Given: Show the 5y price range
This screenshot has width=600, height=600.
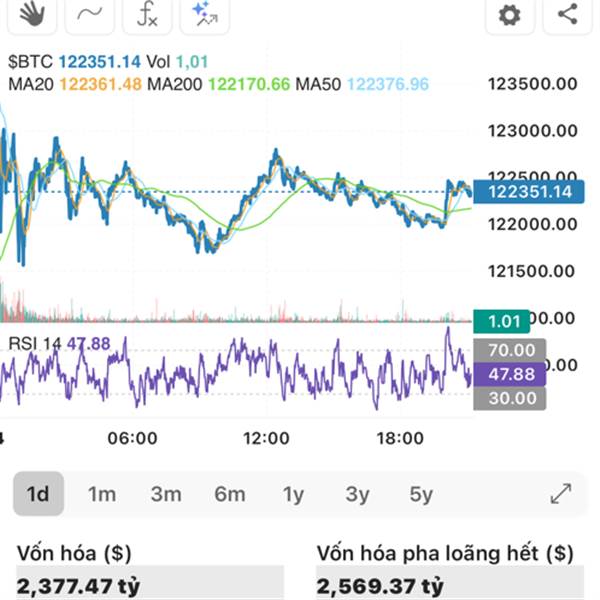Looking at the screenshot, I should pyautogui.click(x=421, y=494).
